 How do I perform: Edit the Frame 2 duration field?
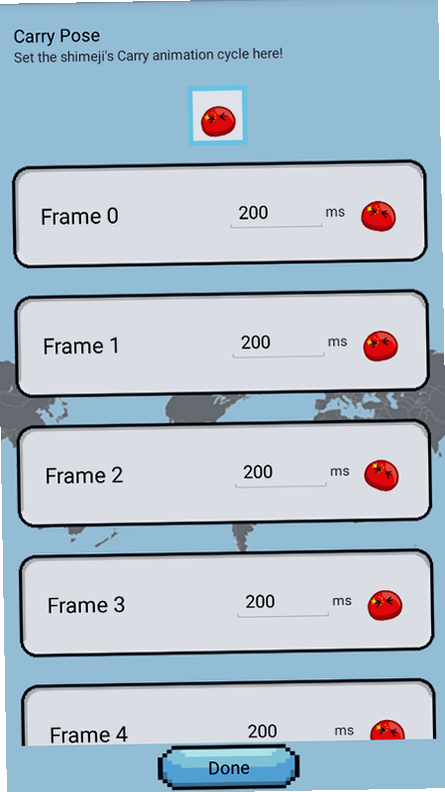(x=280, y=473)
